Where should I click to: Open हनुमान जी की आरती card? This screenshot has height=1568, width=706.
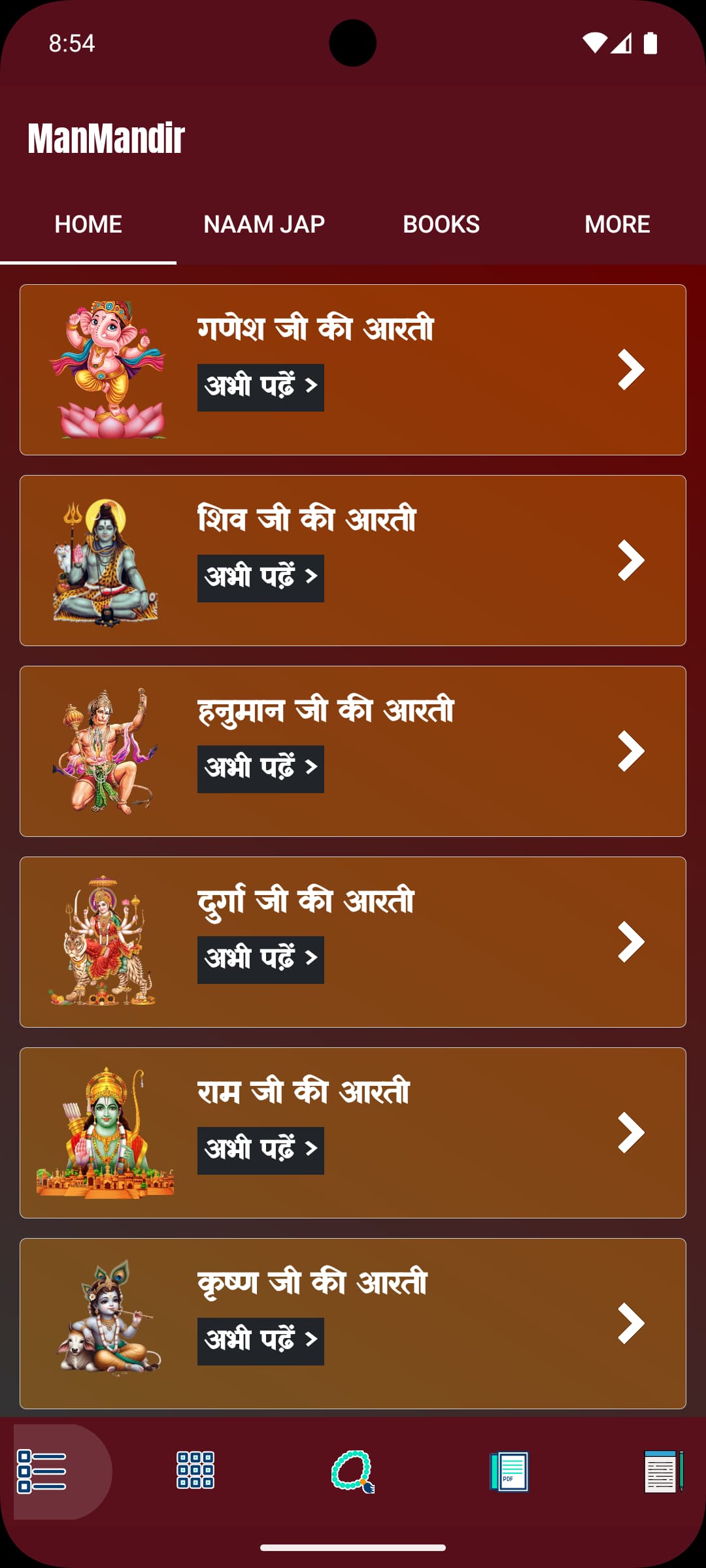(x=353, y=751)
